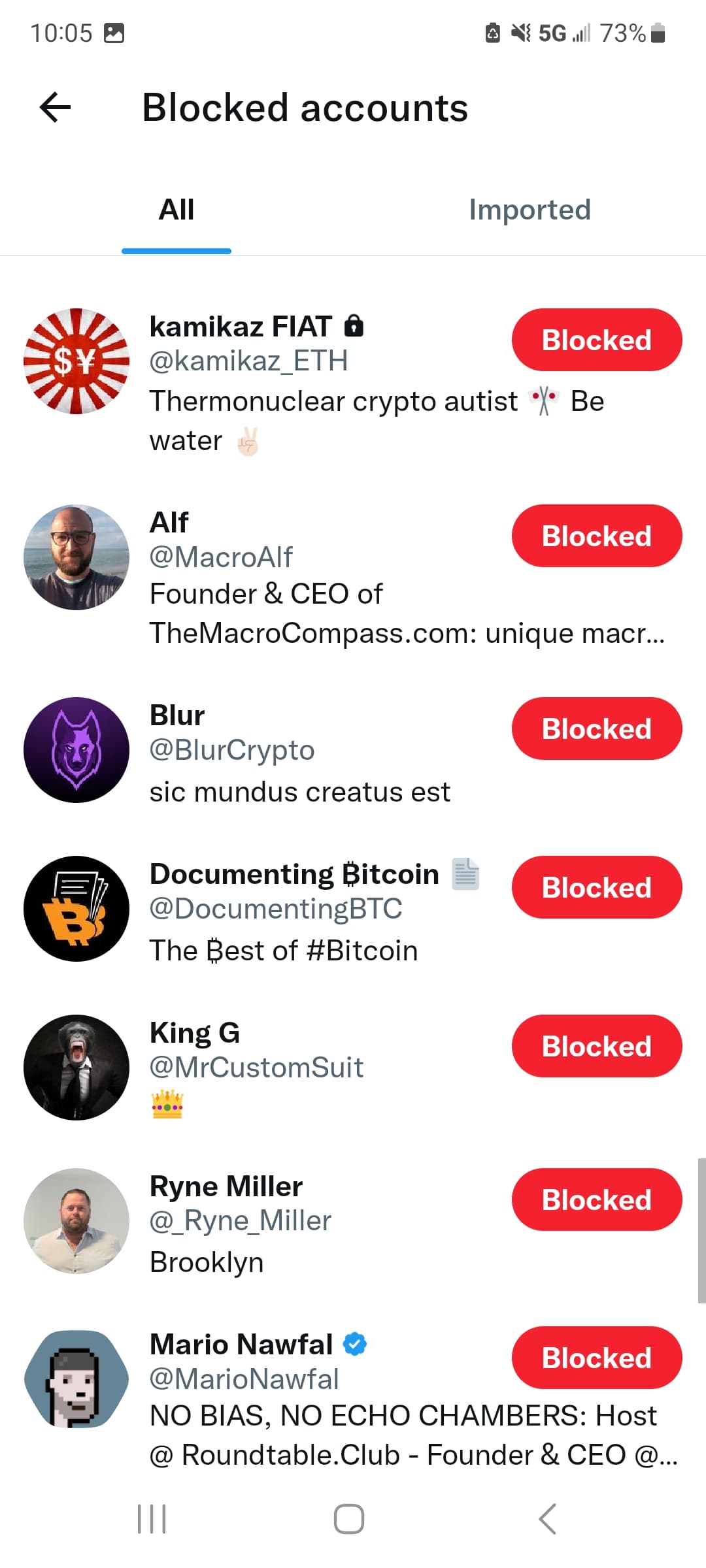Open King G @MrCustomSuit profile
This screenshot has height=1568, width=706.
(353, 1068)
